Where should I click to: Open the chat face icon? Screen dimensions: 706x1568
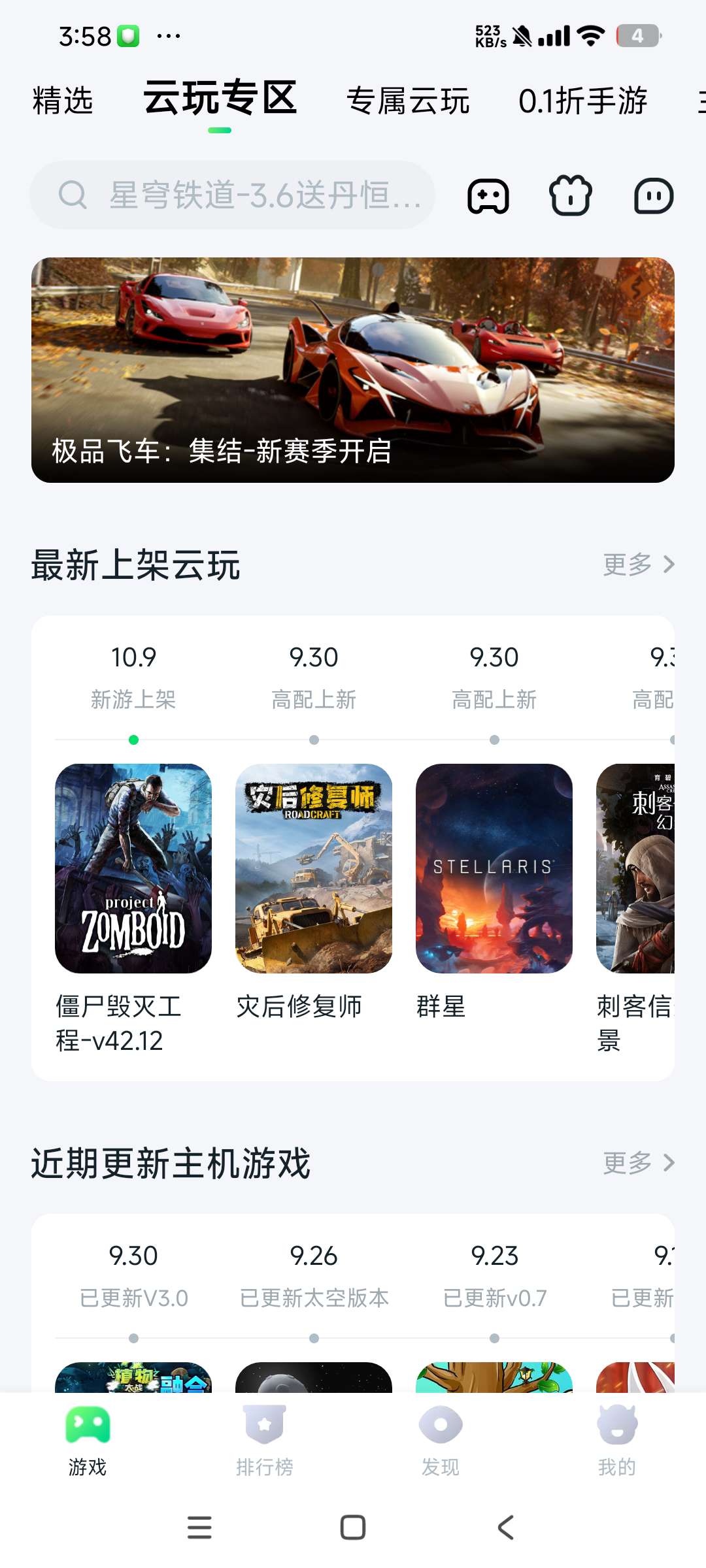click(x=653, y=196)
